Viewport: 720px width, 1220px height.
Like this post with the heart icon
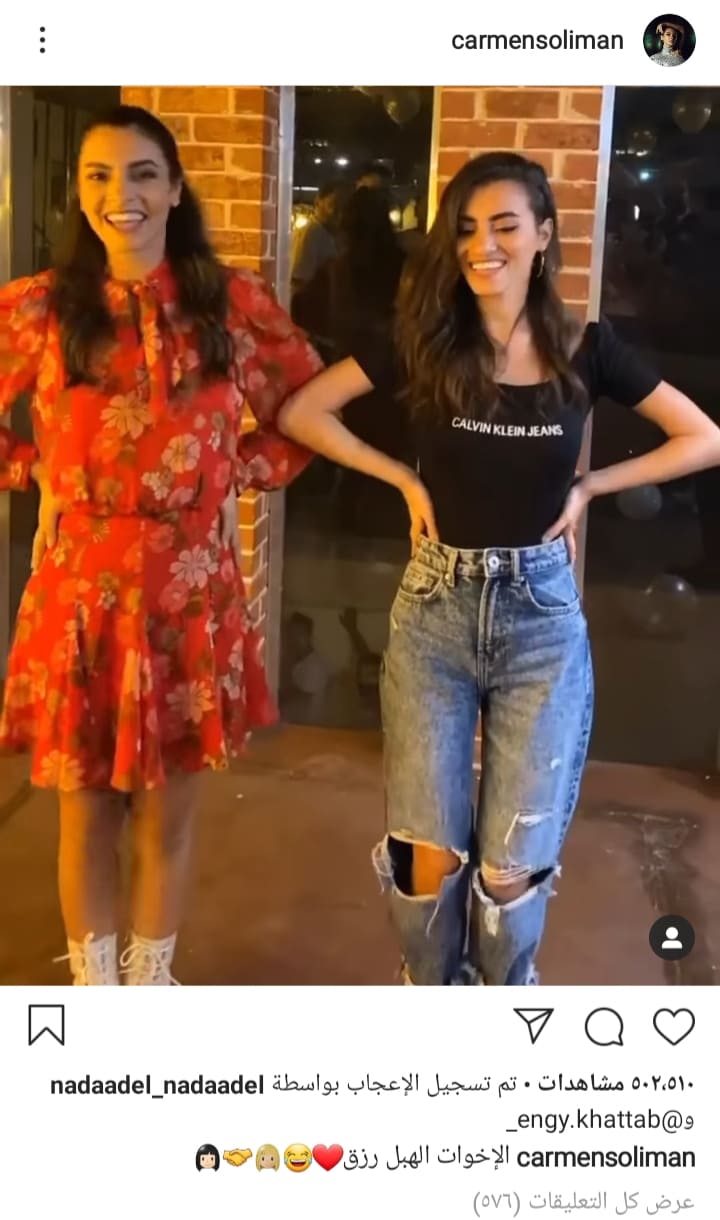coord(674,1026)
